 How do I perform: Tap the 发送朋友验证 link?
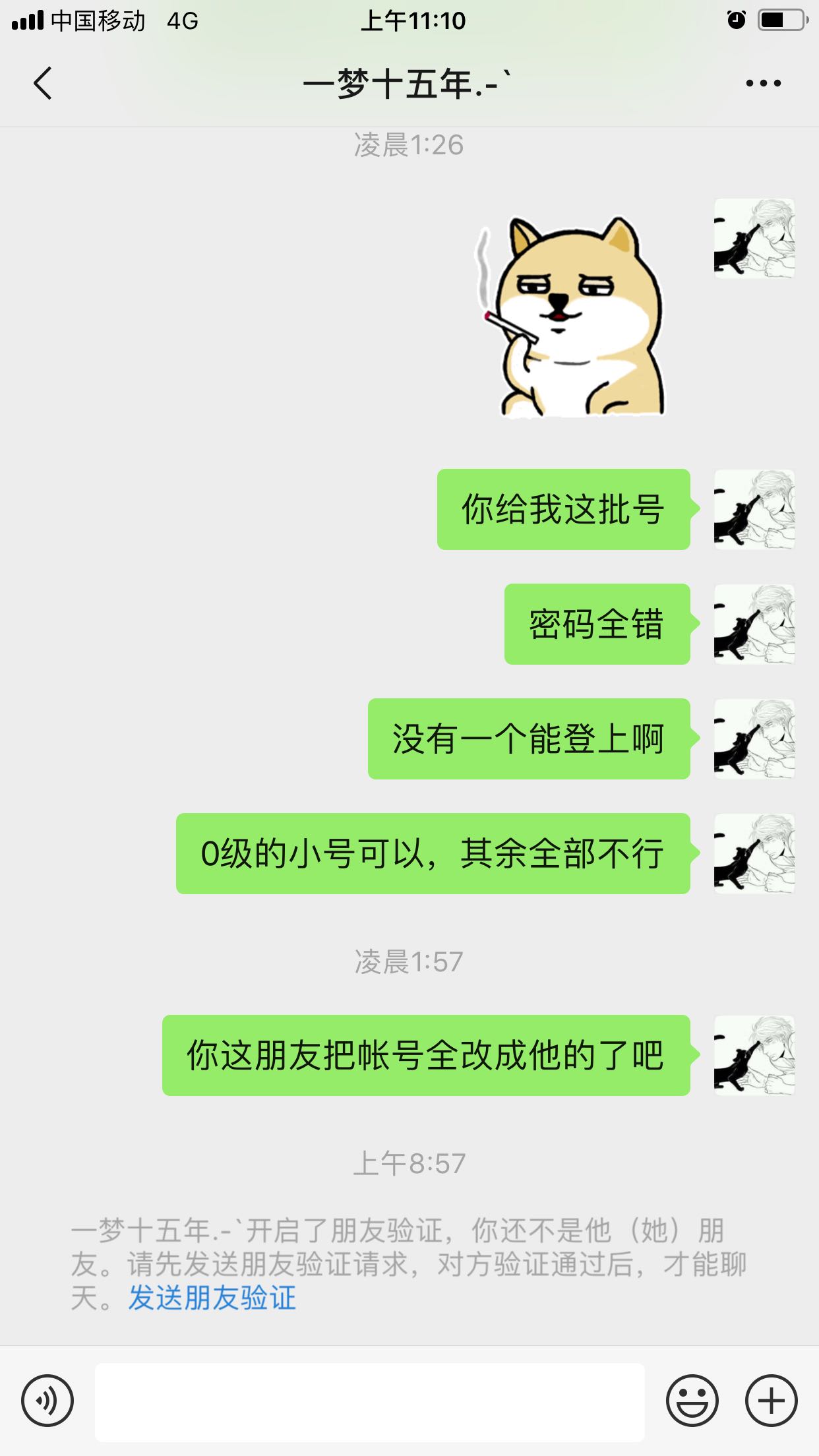[x=212, y=1298]
